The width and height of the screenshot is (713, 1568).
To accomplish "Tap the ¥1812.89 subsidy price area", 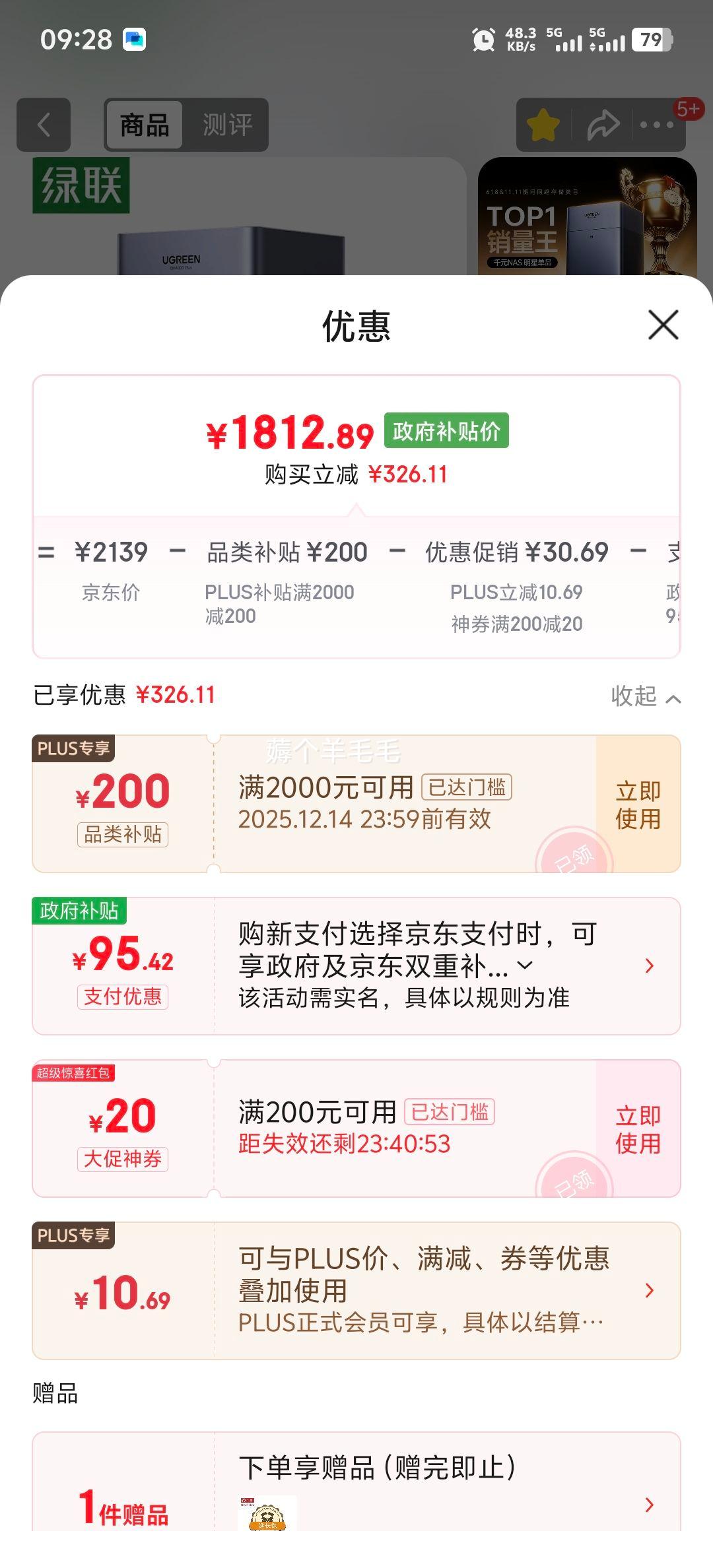I will point(290,432).
